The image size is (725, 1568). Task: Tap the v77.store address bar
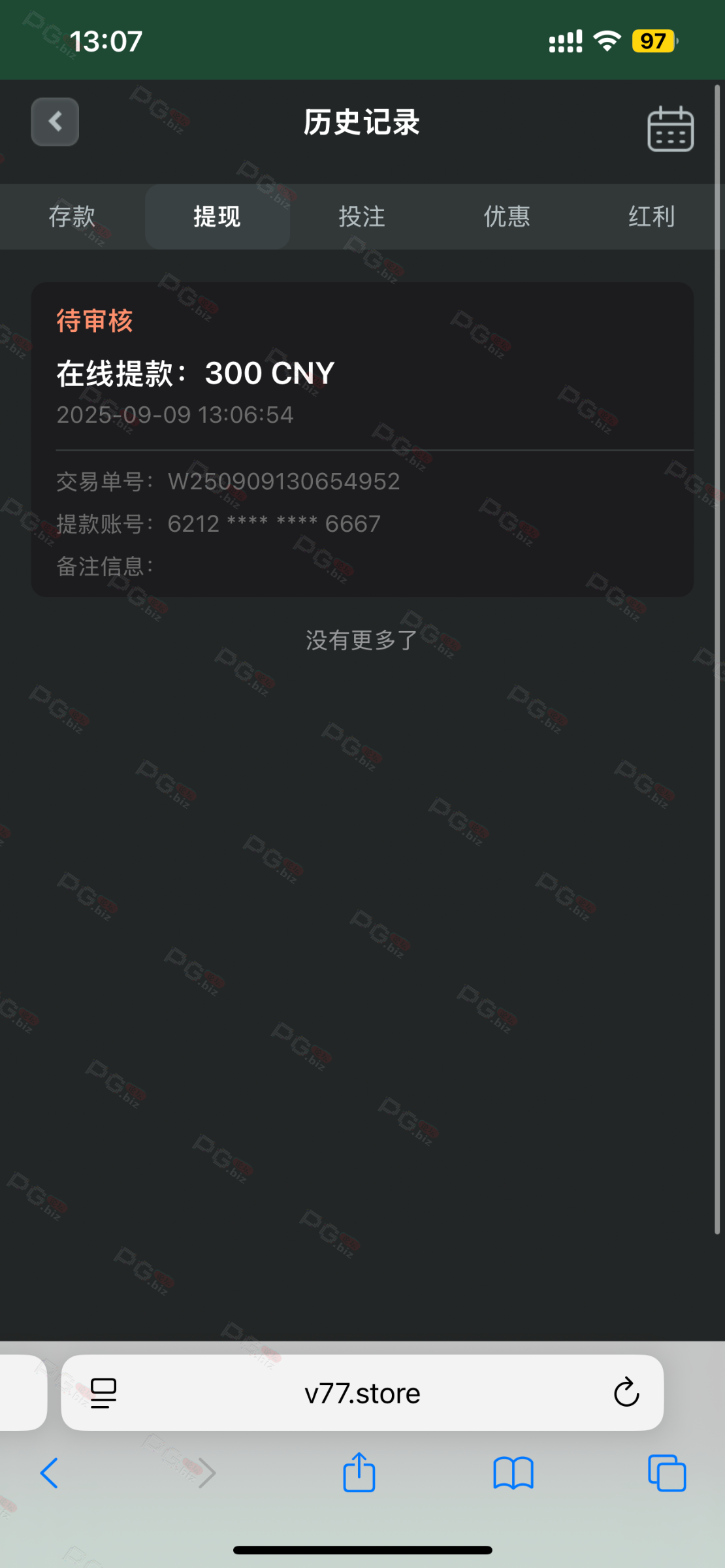point(362,1394)
